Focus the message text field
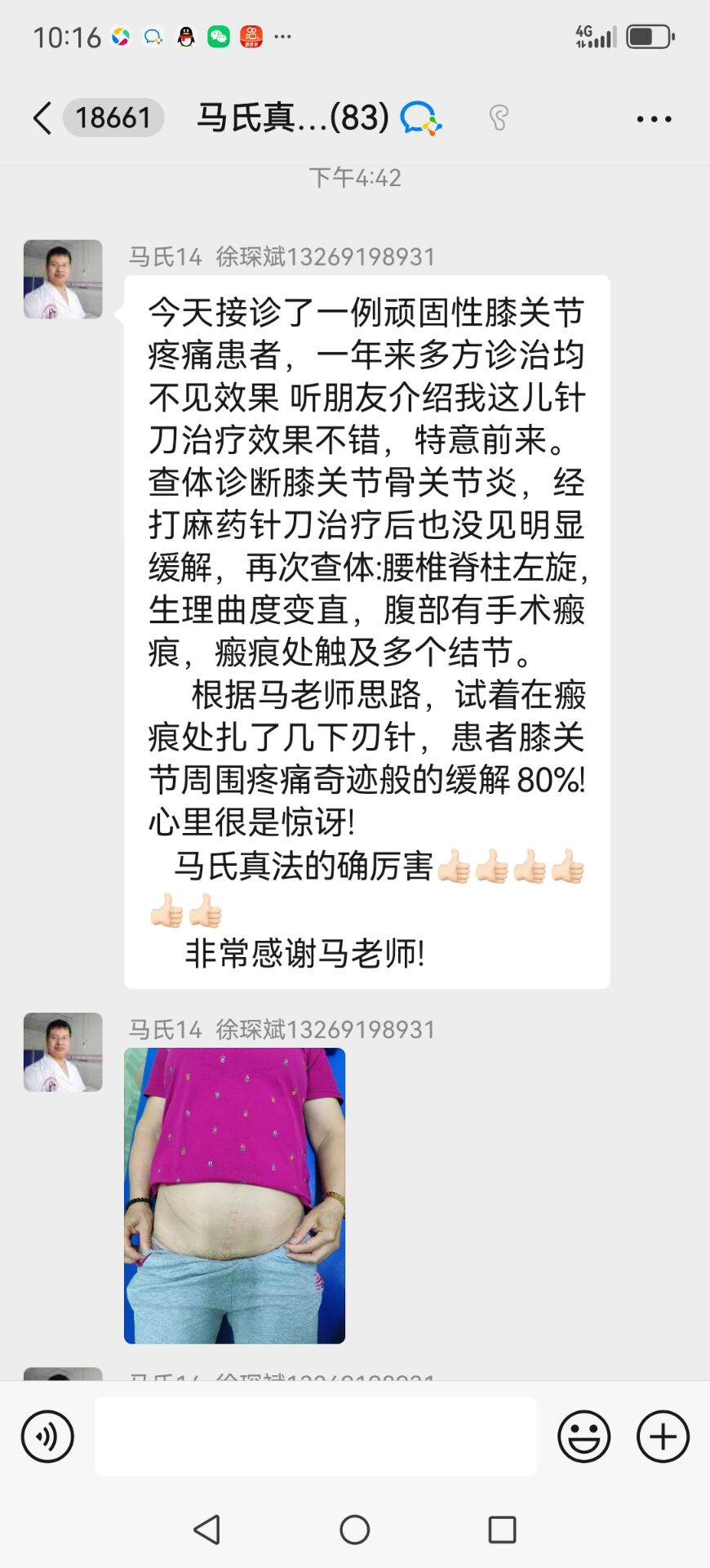This screenshot has width=710, height=1568. [316, 1437]
